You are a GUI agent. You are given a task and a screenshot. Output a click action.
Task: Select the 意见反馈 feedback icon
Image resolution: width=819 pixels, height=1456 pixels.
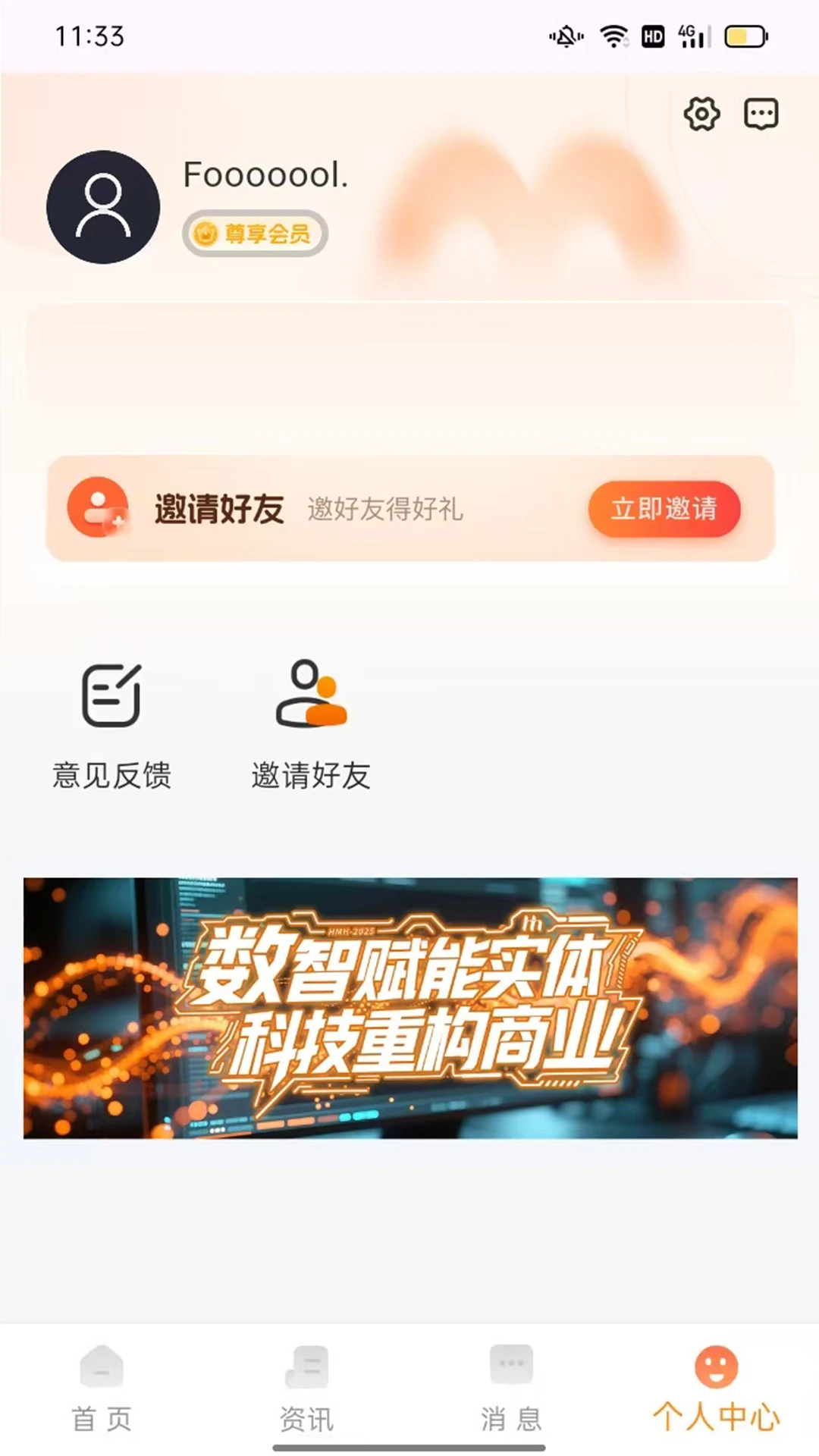click(x=112, y=695)
